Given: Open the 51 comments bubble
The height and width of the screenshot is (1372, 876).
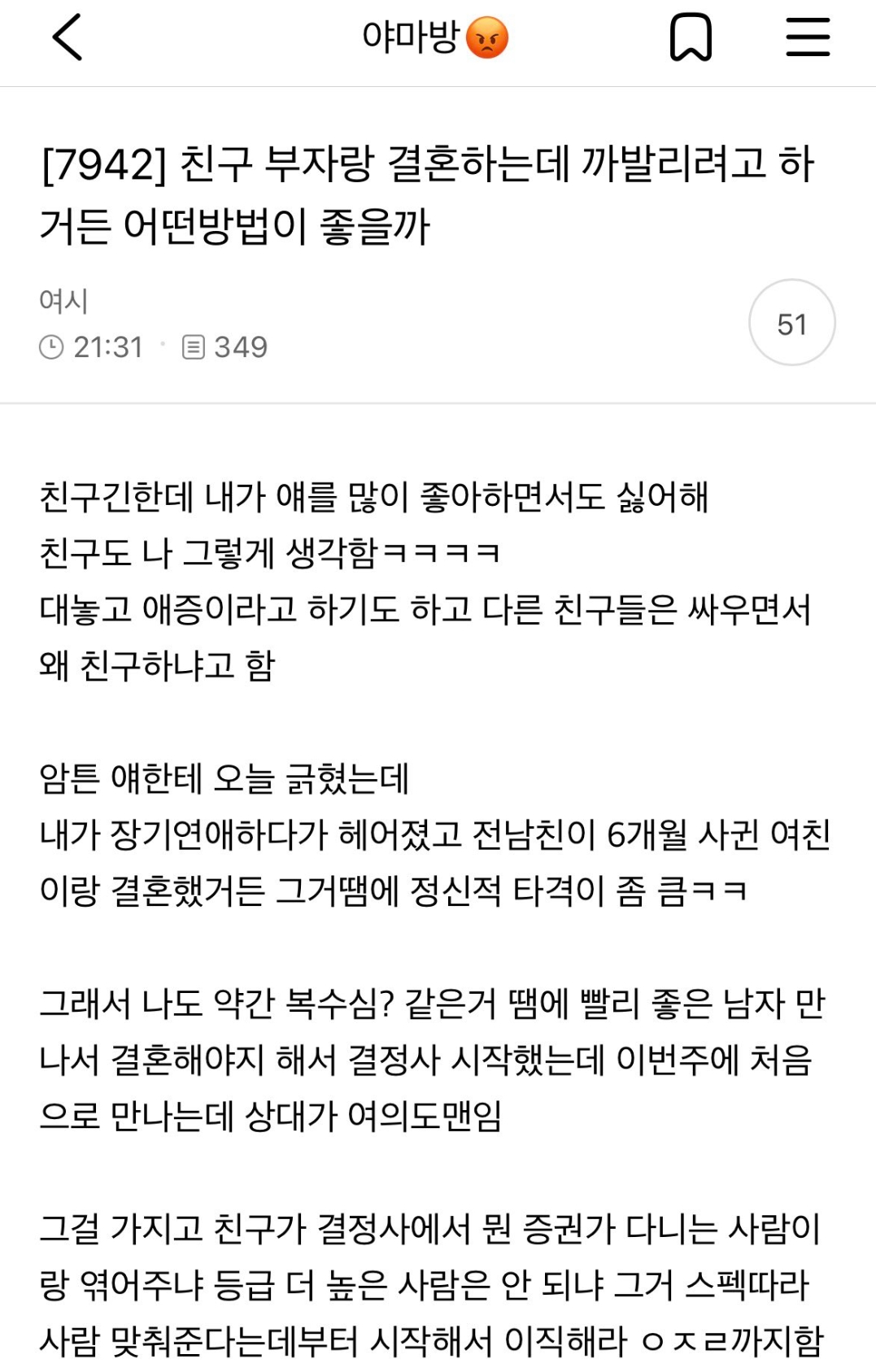Looking at the screenshot, I should tap(791, 323).
